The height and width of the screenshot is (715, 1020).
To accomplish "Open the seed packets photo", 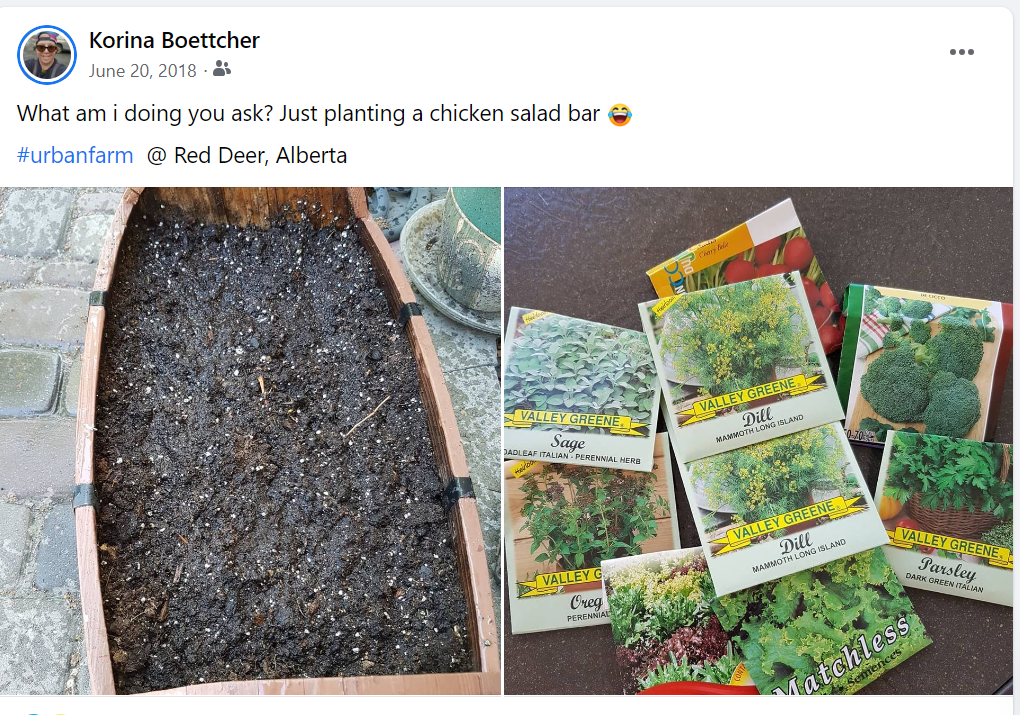I will pos(758,440).
